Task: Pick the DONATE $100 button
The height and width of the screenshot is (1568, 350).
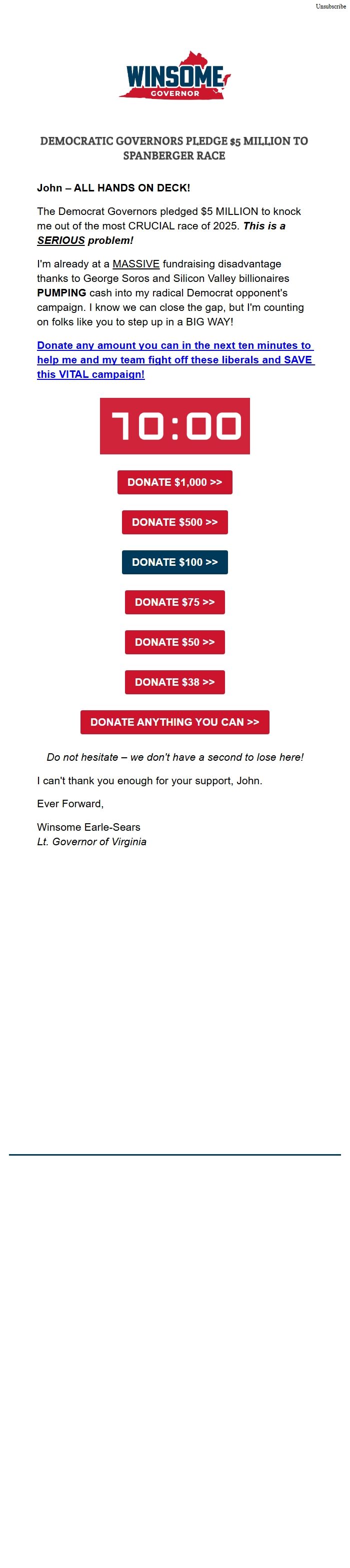Action: (x=174, y=562)
